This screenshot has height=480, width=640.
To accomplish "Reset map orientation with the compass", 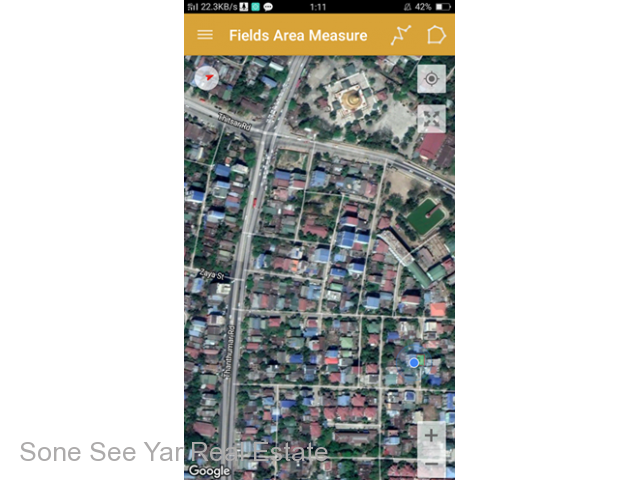I will tap(207, 78).
